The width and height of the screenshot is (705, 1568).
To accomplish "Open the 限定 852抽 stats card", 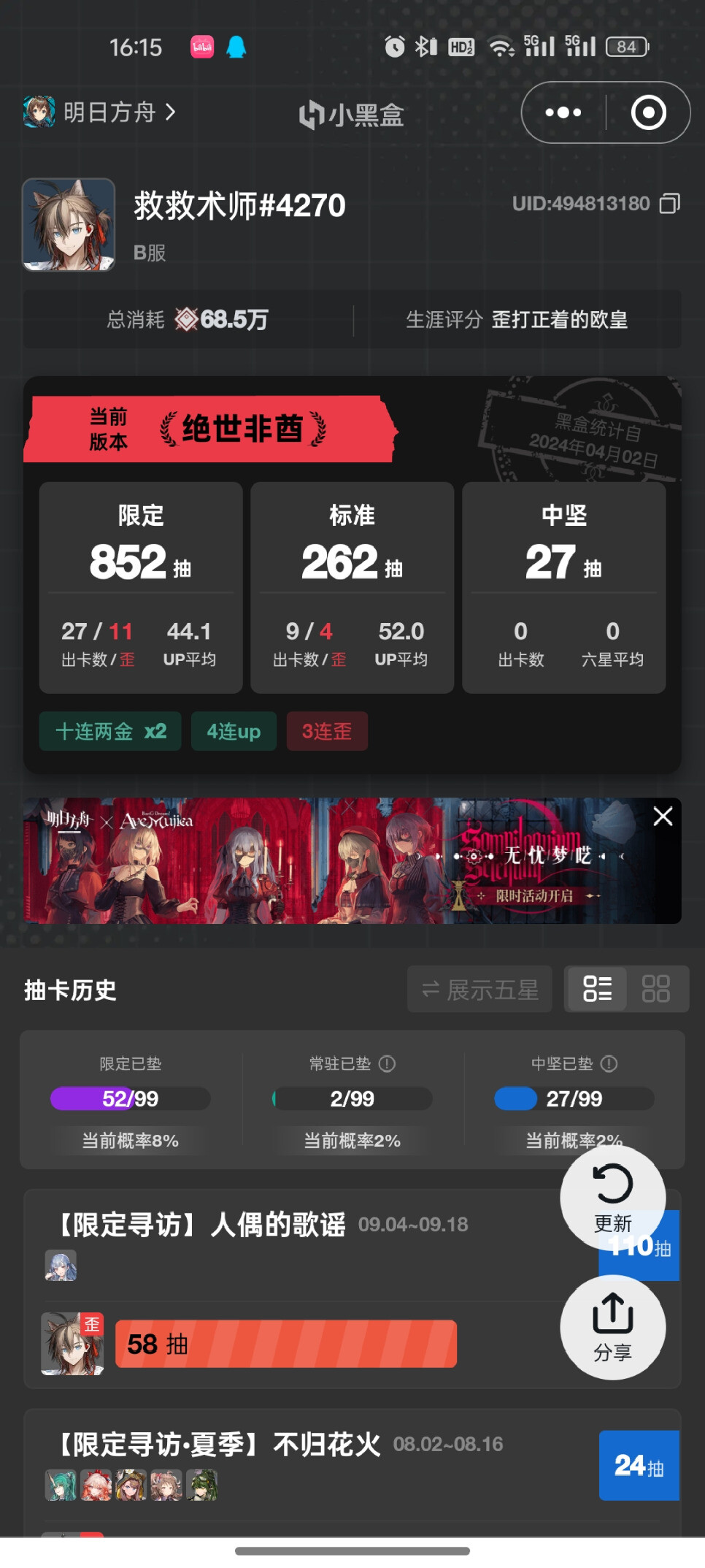I will tap(141, 587).
